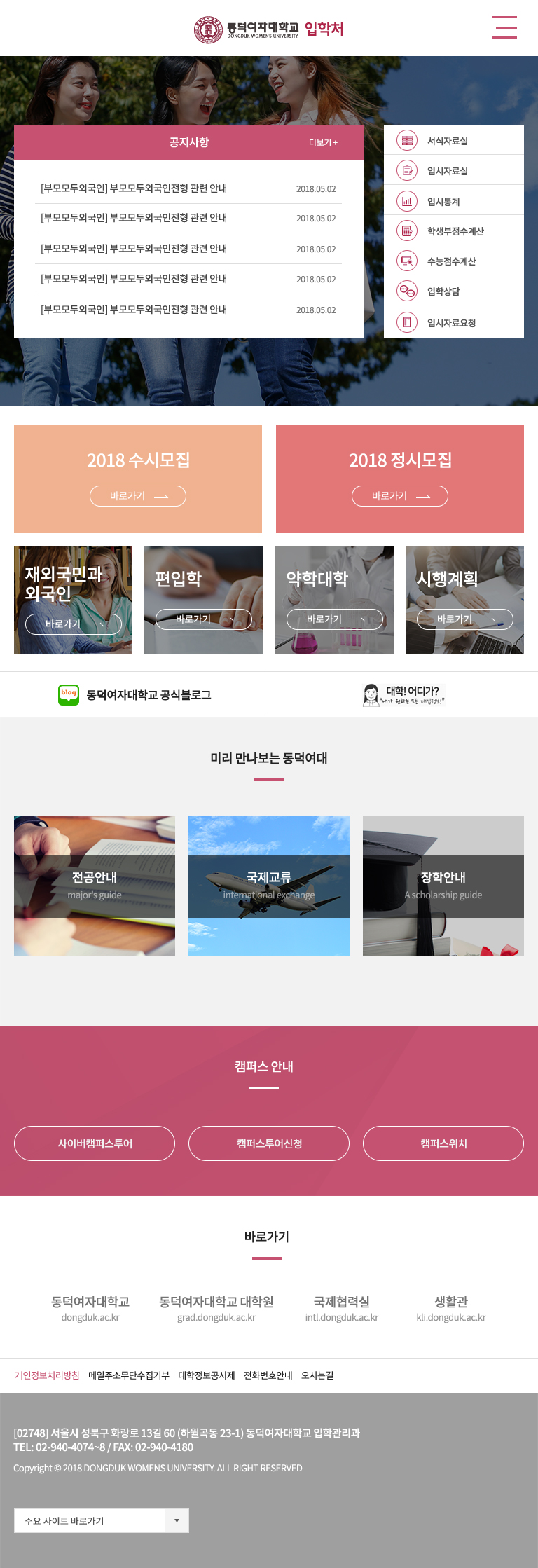538x1568 pixels.
Task: Visit 동덕여자대학교 공식블로그
Action: pos(134,694)
